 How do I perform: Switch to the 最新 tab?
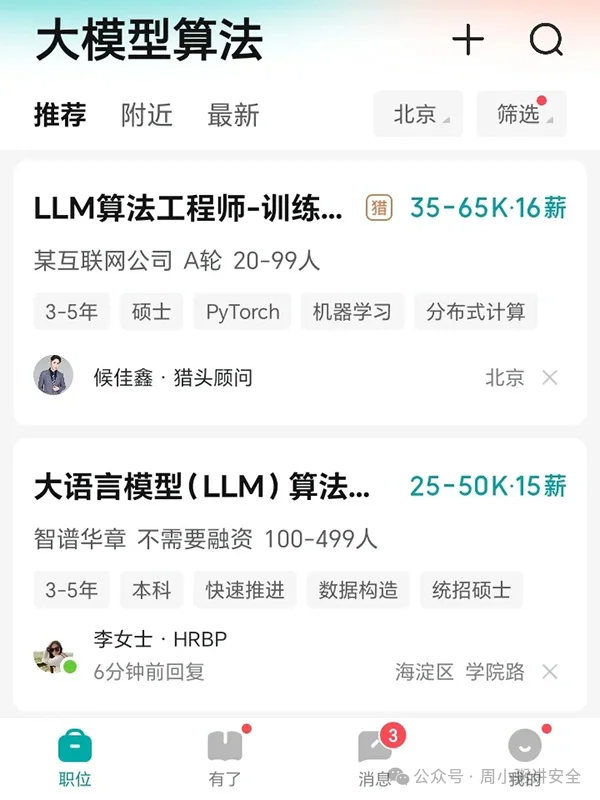[x=233, y=115]
